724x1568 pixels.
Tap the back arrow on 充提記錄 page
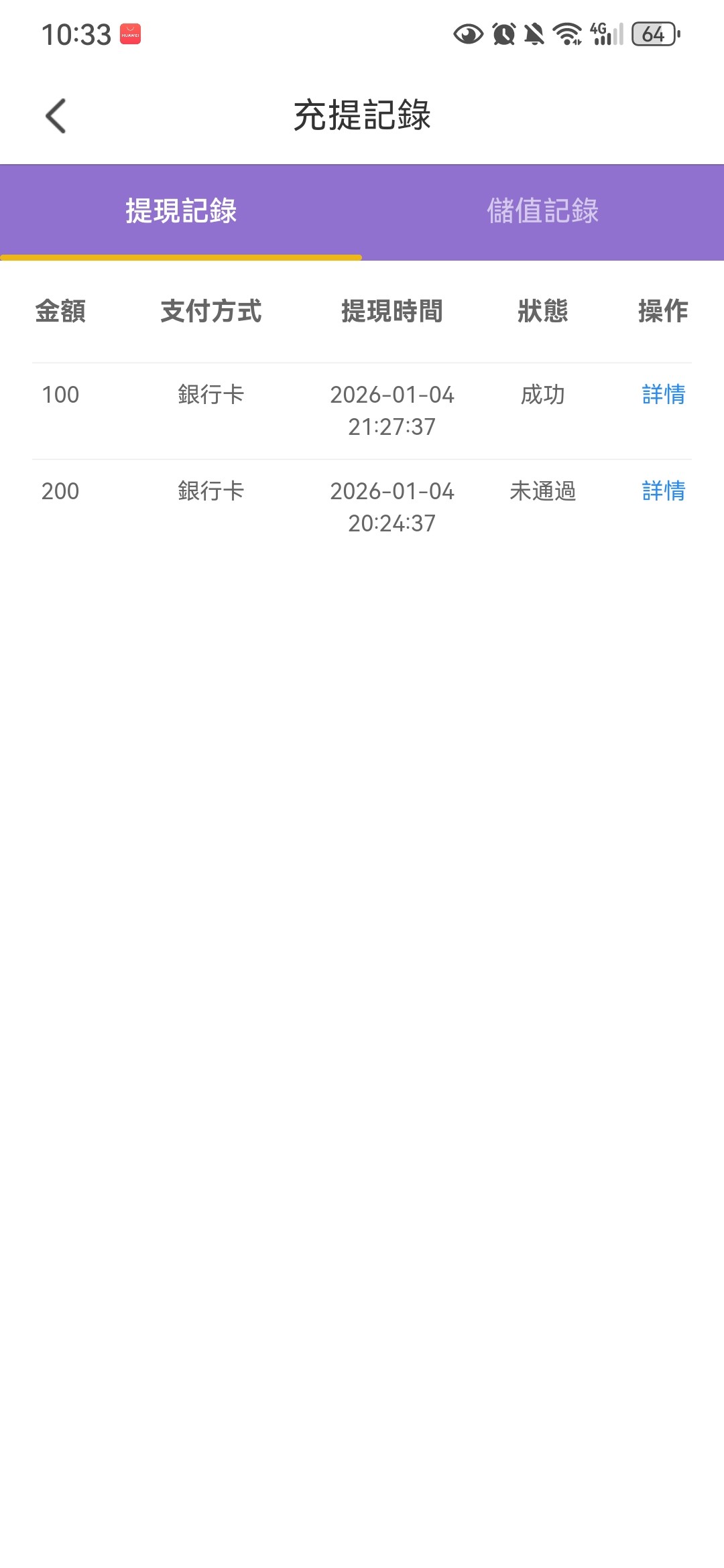pos(56,115)
